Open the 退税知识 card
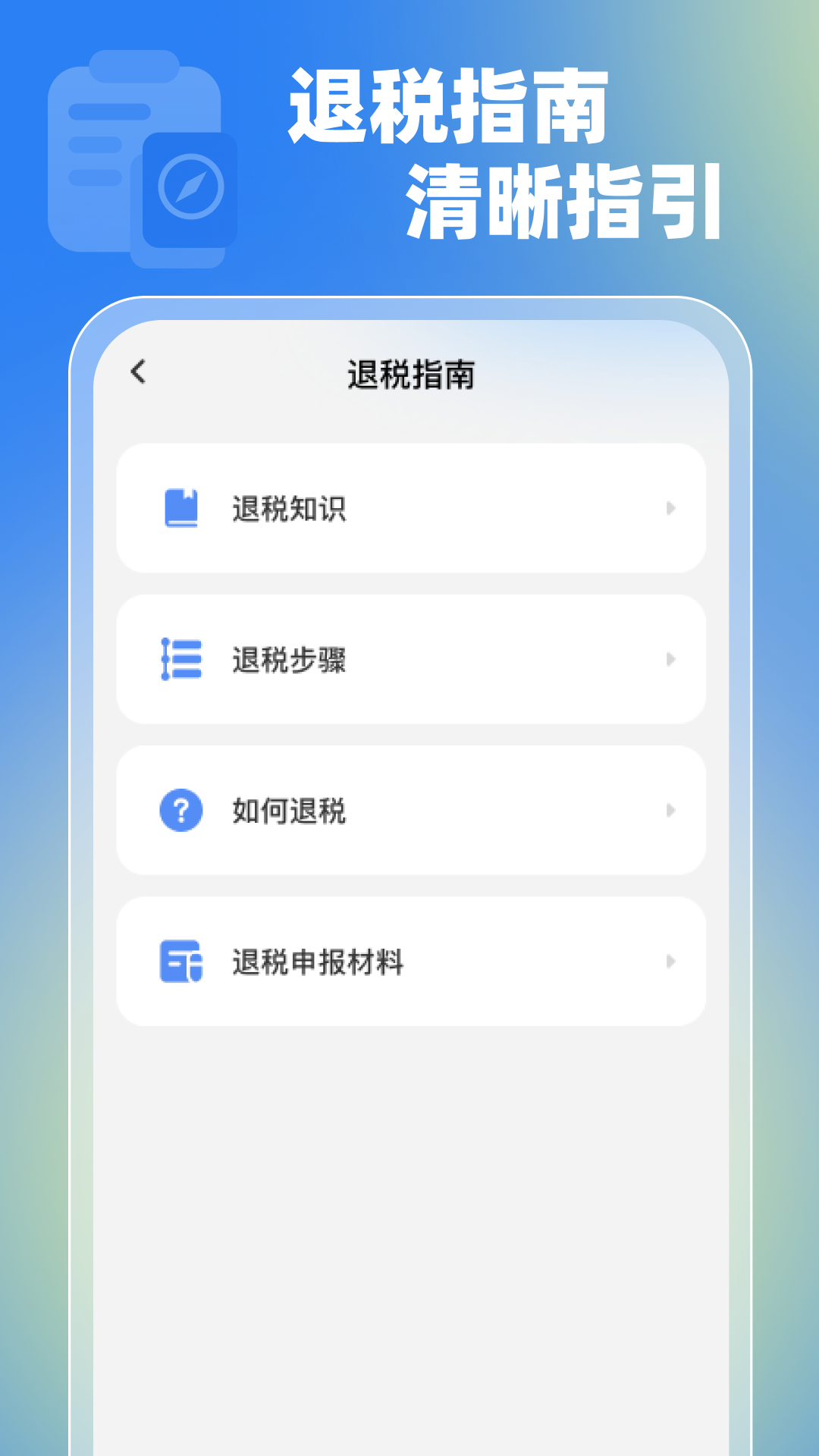Image resolution: width=819 pixels, height=1456 pixels. tap(409, 508)
